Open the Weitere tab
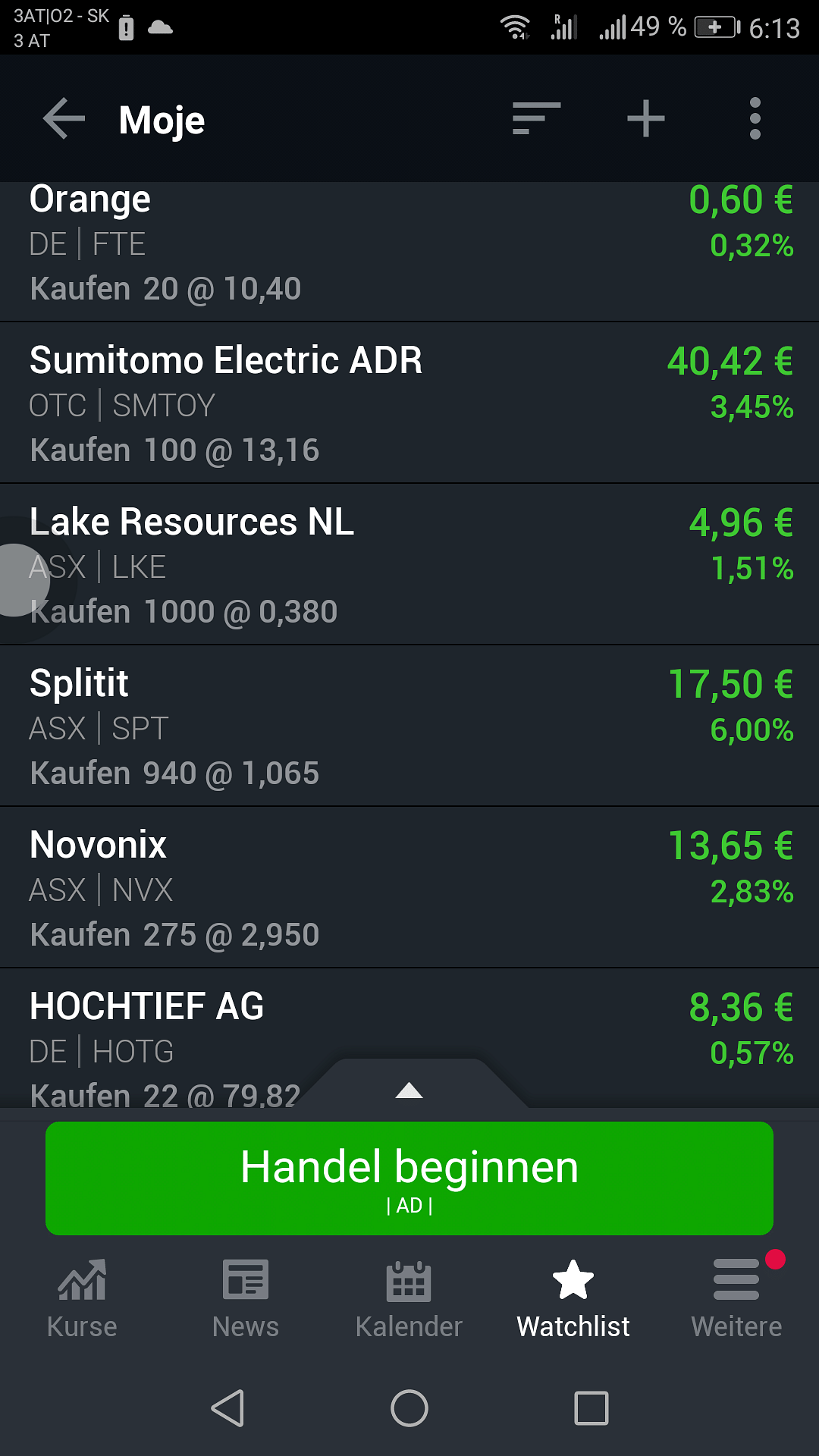The image size is (819, 1456). (737, 1300)
